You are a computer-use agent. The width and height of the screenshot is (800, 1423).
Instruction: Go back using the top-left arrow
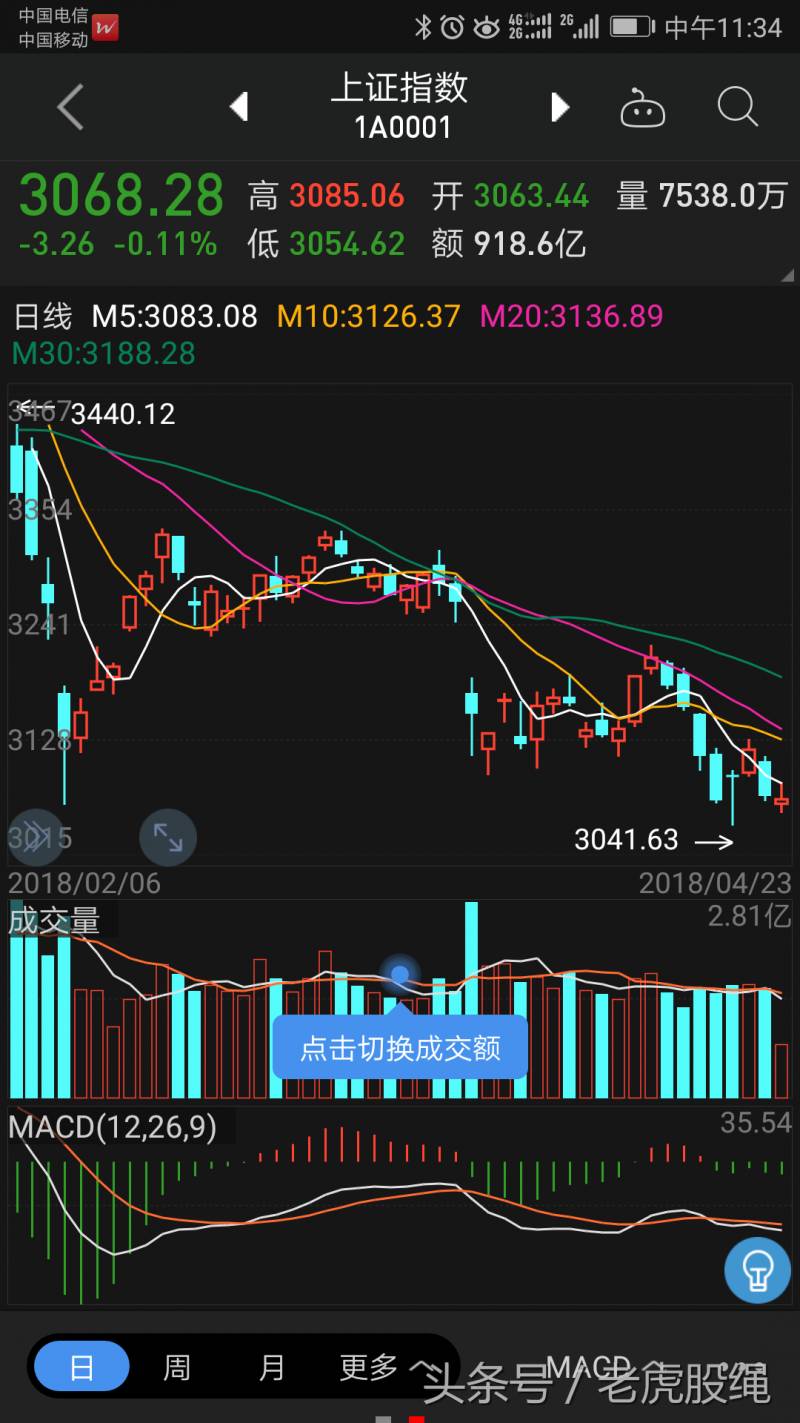[x=70, y=107]
